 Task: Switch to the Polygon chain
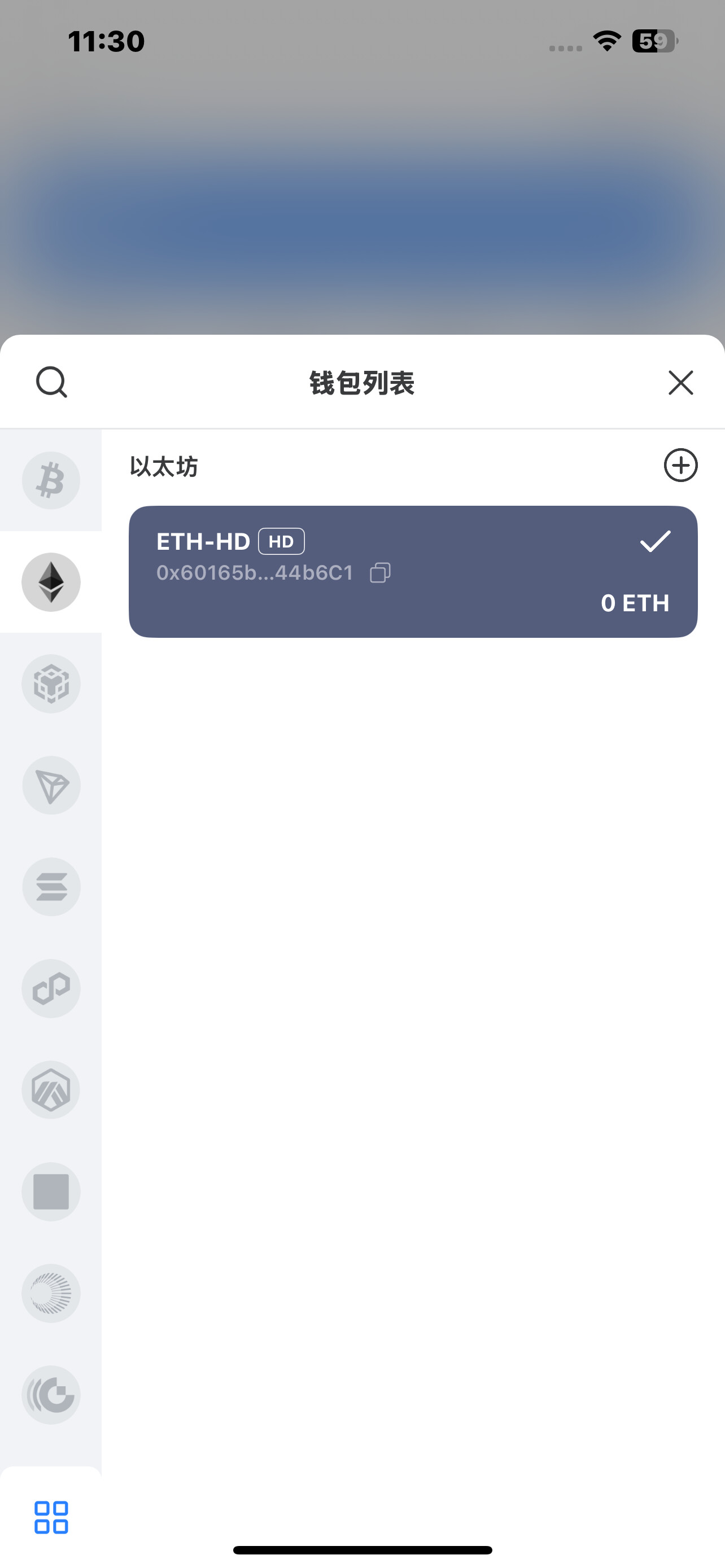(x=51, y=988)
